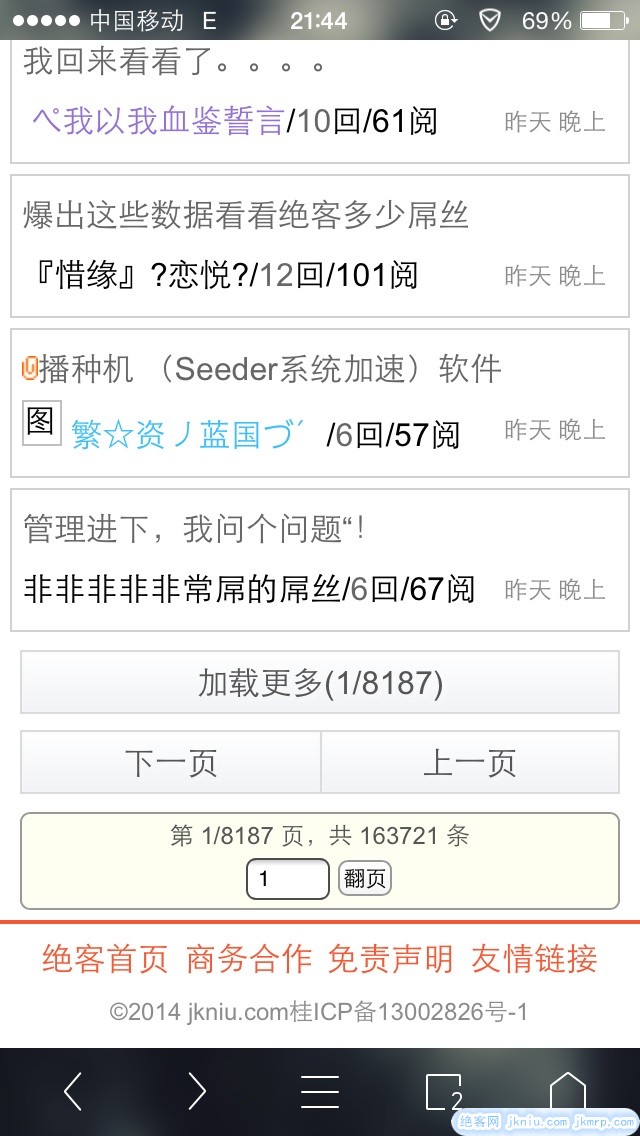Open the 绝客首页 link
This screenshot has width=640, height=1136.
point(105,959)
